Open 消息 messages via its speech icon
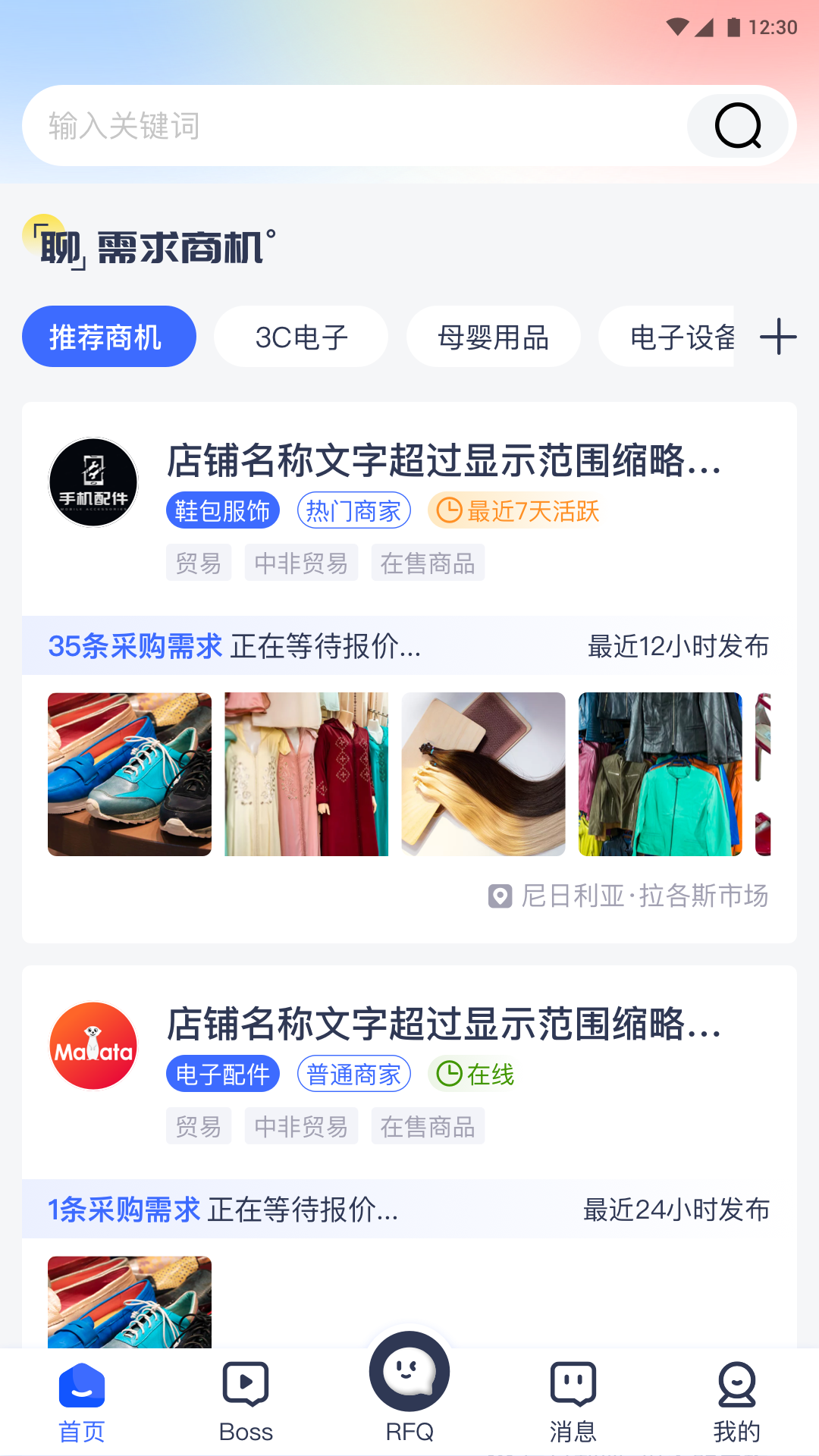 (573, 1382)
